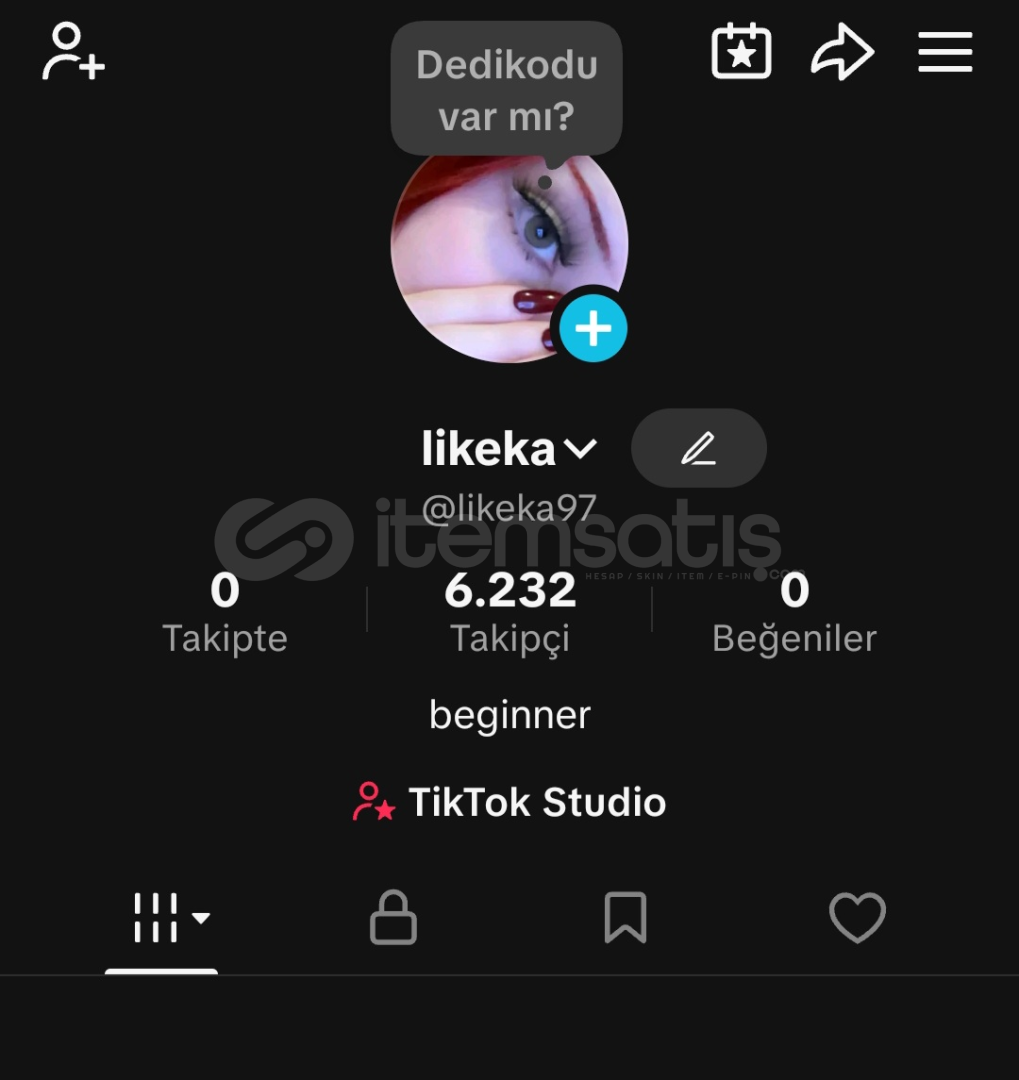Select the posts grid tab
Viewport: 1019px width, 1080px height.
pyautogui.click(x=161, y=918)
